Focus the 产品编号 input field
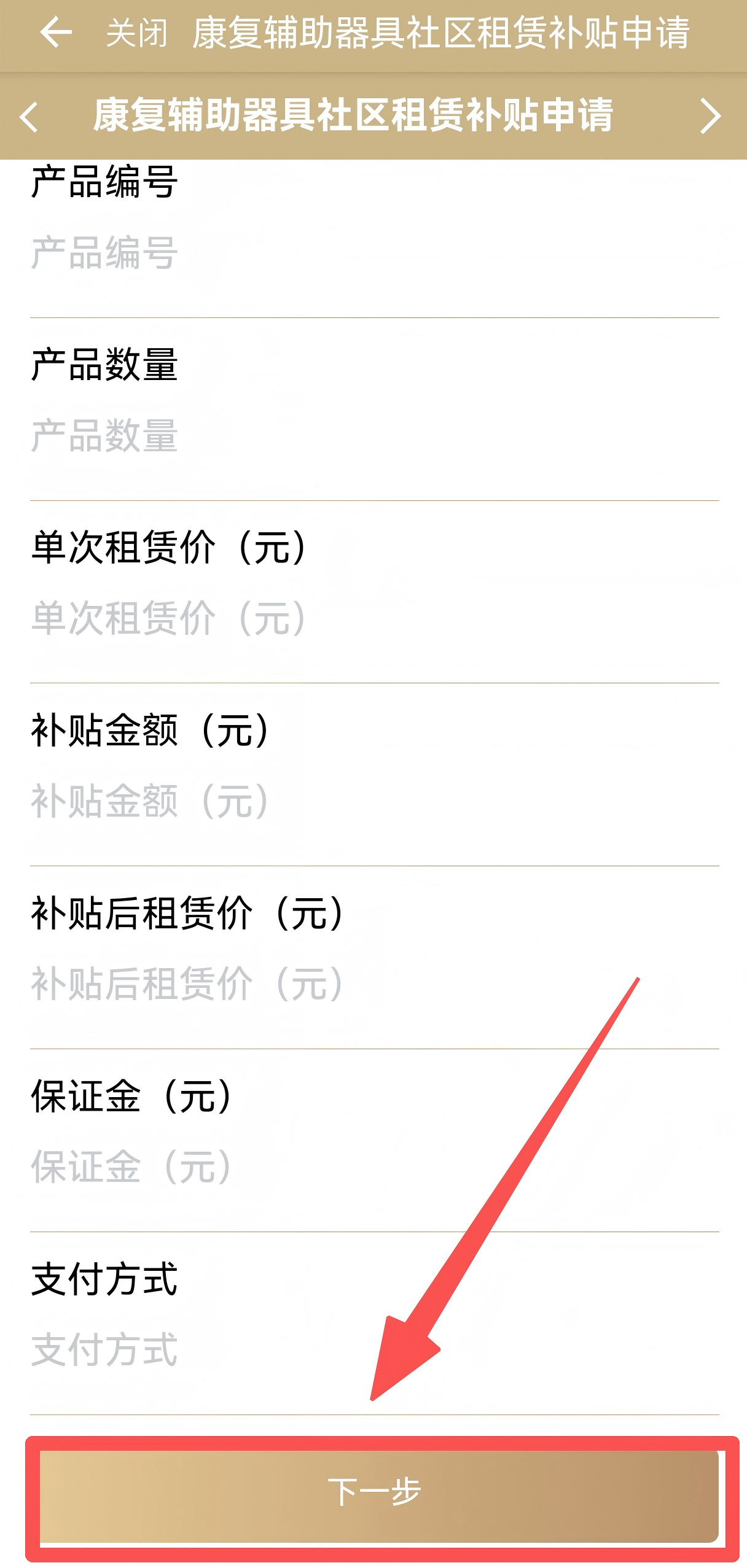Screen dimensions: 747x1568 point(373,253)
